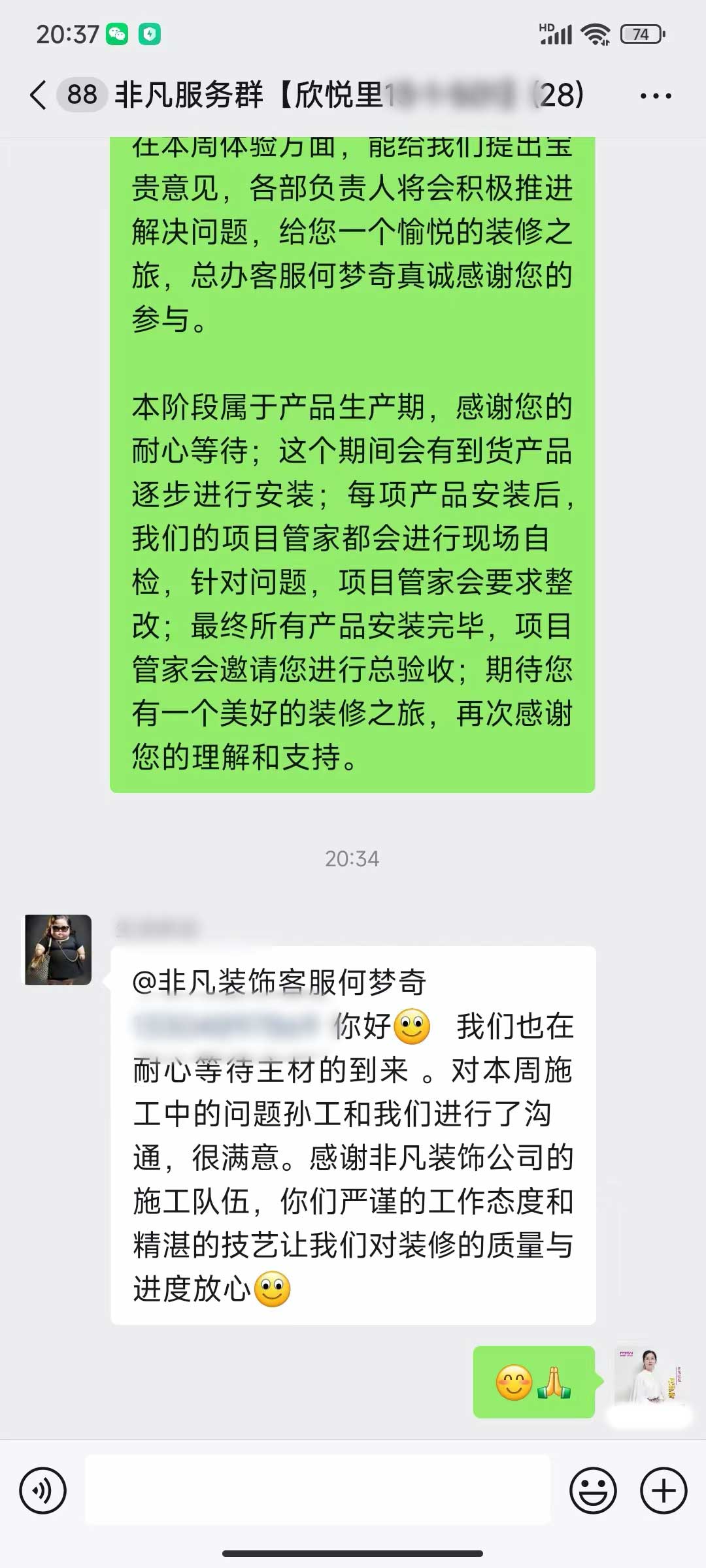Switch to voice message input
Image resolution: width=706 pixels, height=1568 pixels.
(x=43, y=1491)
